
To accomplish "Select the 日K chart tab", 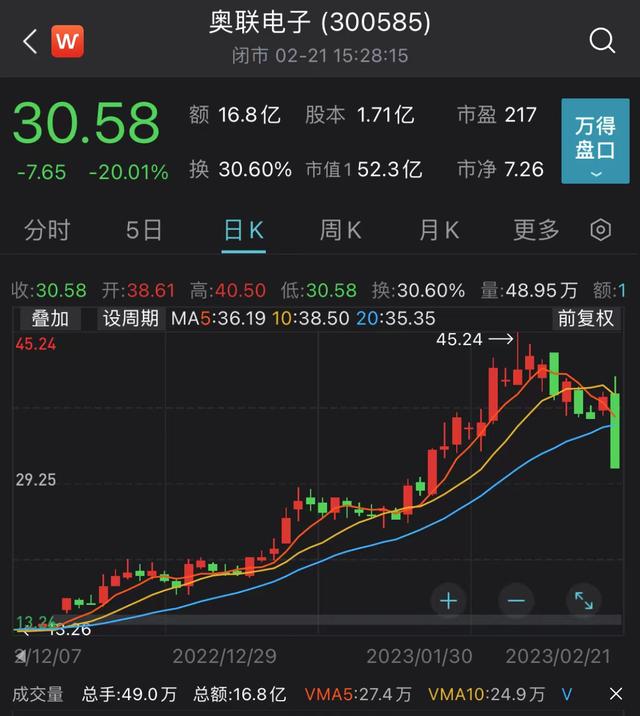I will 243,231.
